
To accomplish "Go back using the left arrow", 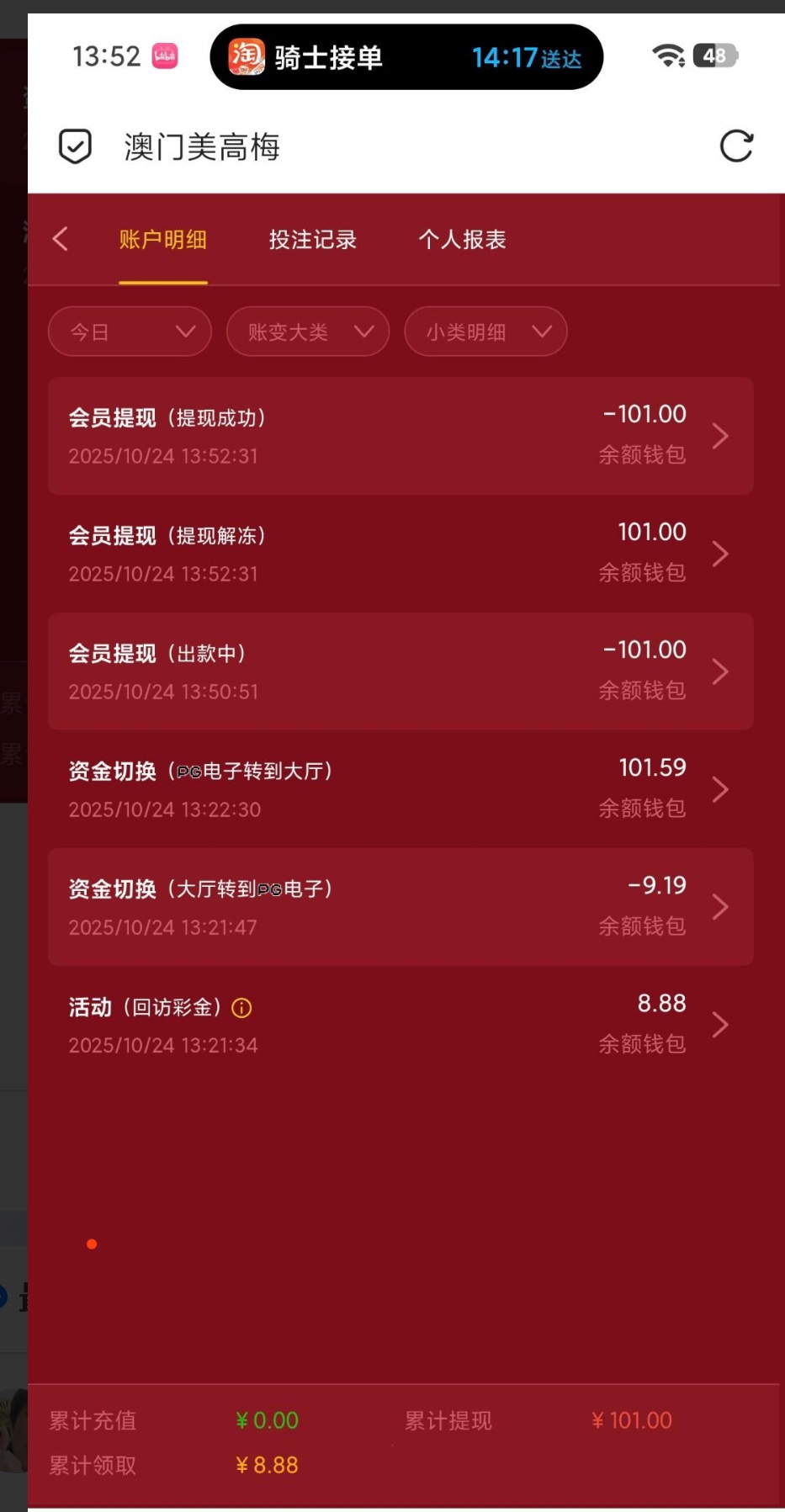I will pyautogui.click(x=61, y=239).
